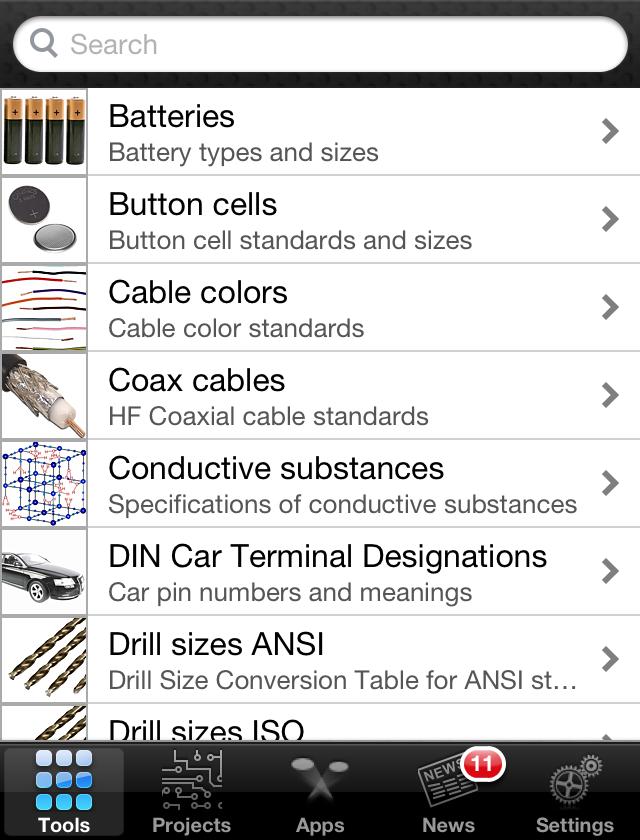Go to the Apps tab

(320, 792)
